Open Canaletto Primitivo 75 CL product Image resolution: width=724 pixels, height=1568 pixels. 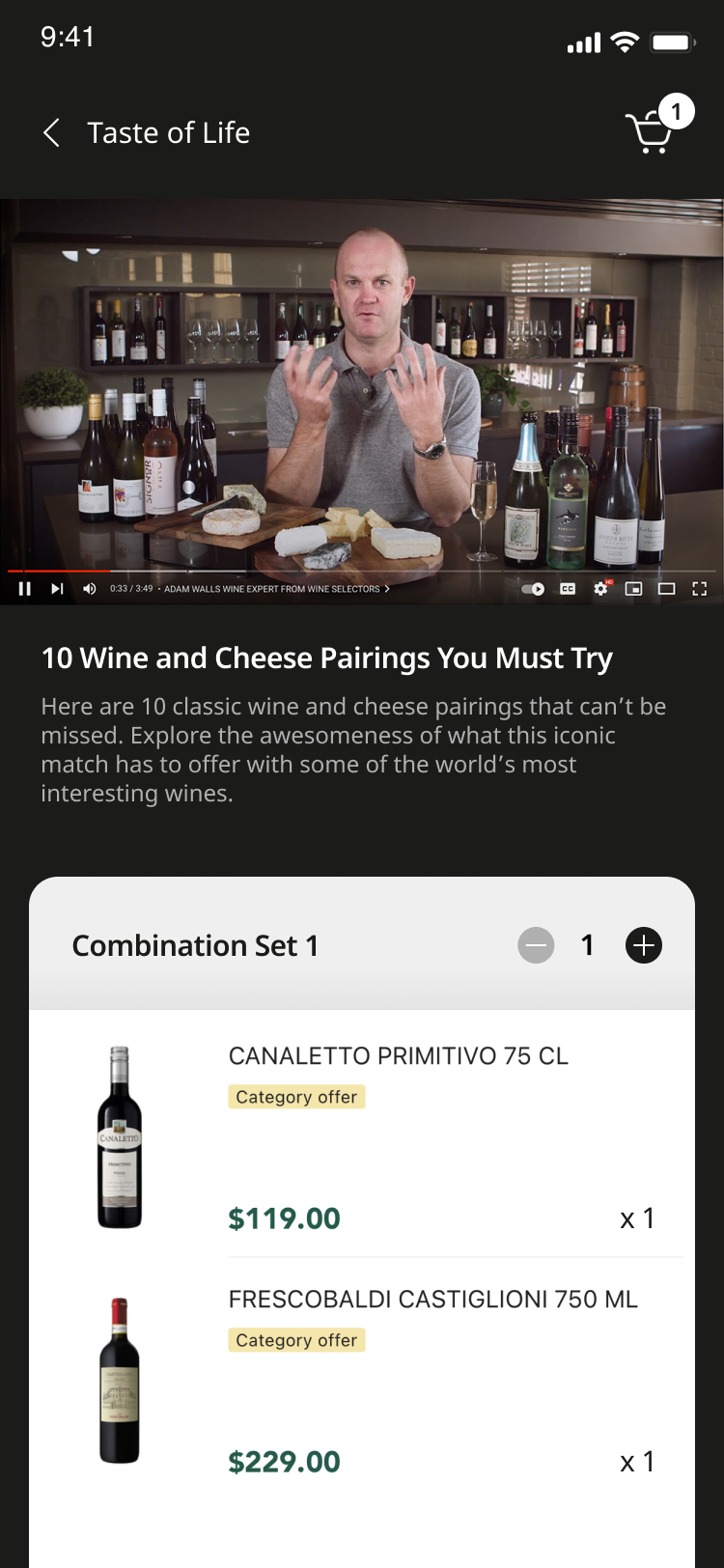pyautogui.click(x=398, y=1056)
